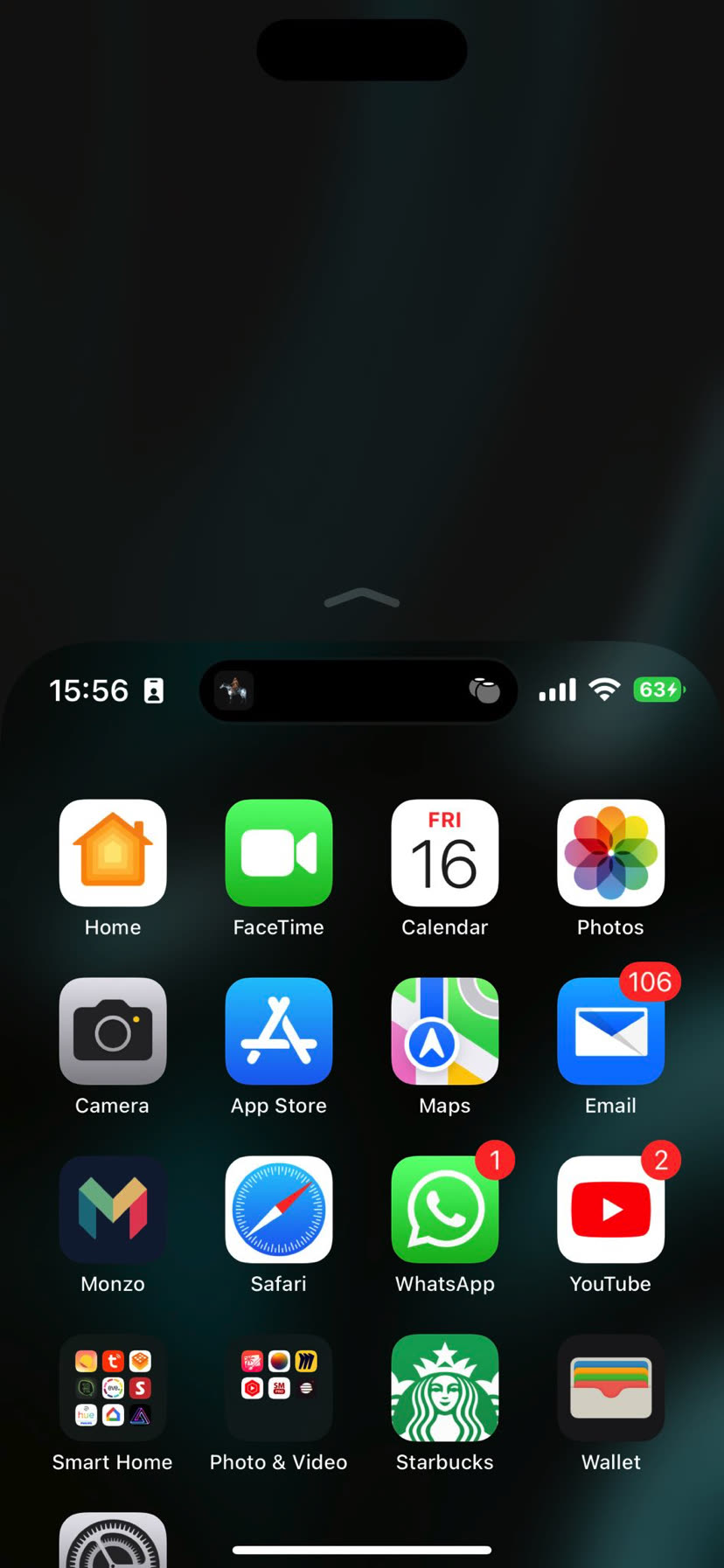This screenshot has width=724, height=1568.
Task: Open the Starbucks app
Action: [444, 1388]
